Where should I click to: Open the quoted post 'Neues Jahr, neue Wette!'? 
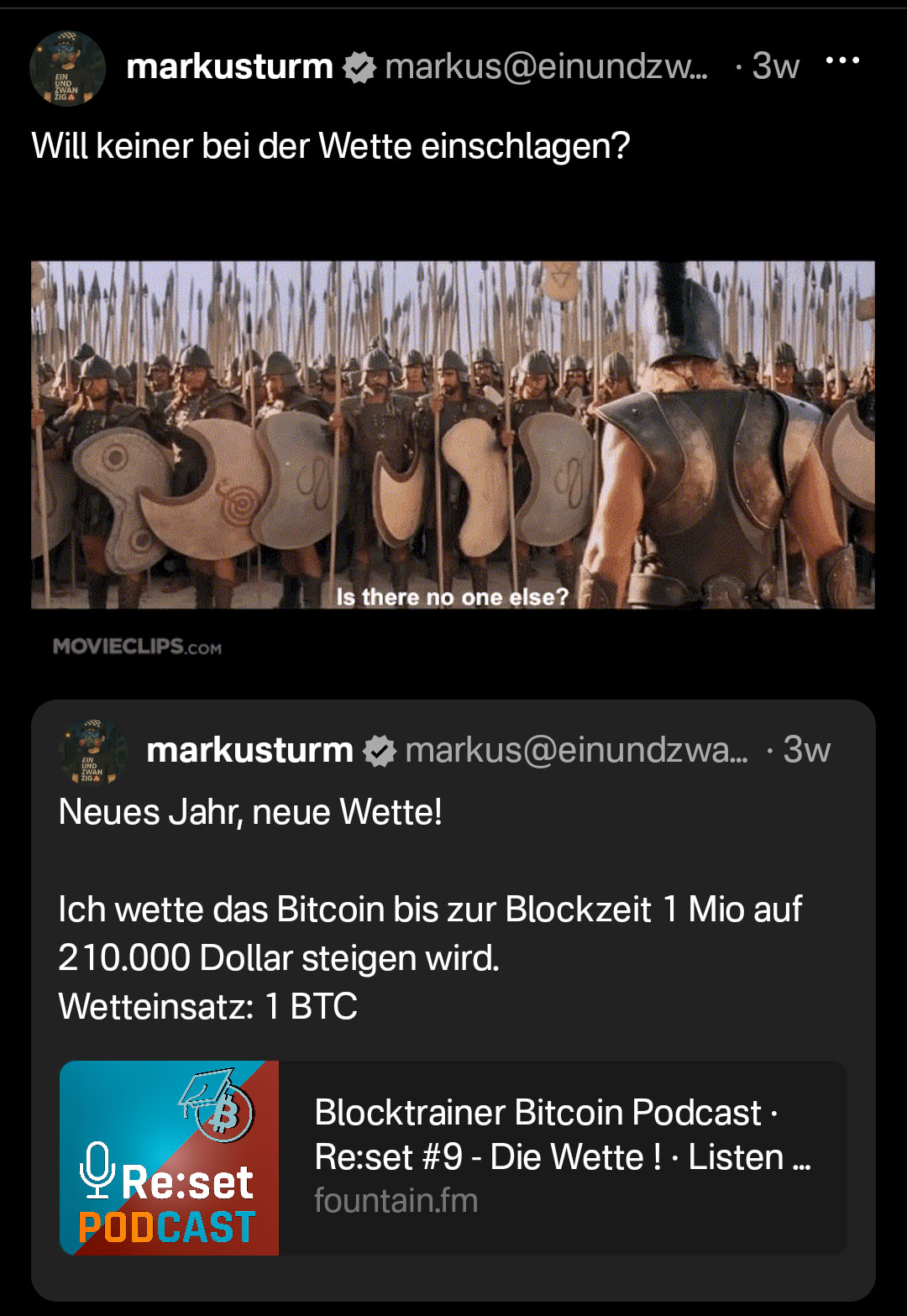[x=453, y=909]
